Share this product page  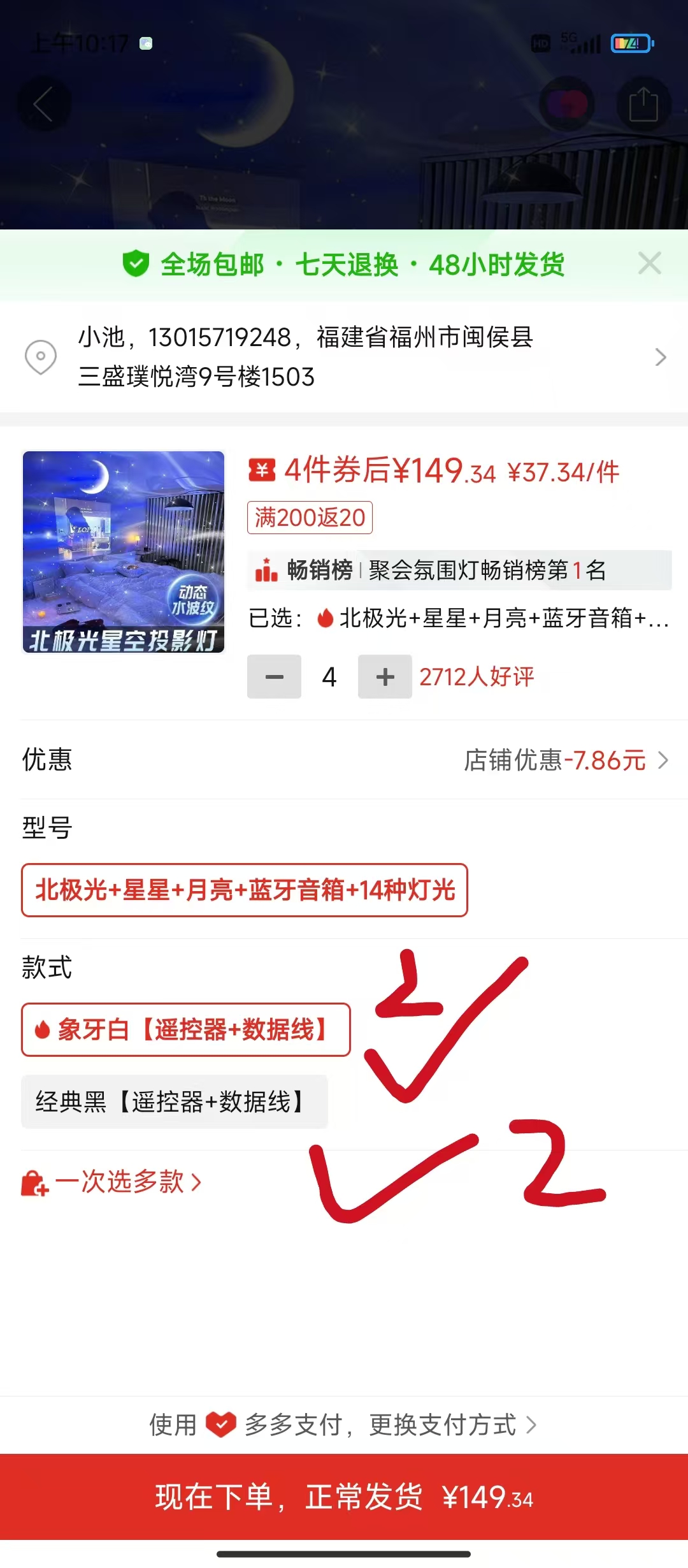click(x=643, y=104)
